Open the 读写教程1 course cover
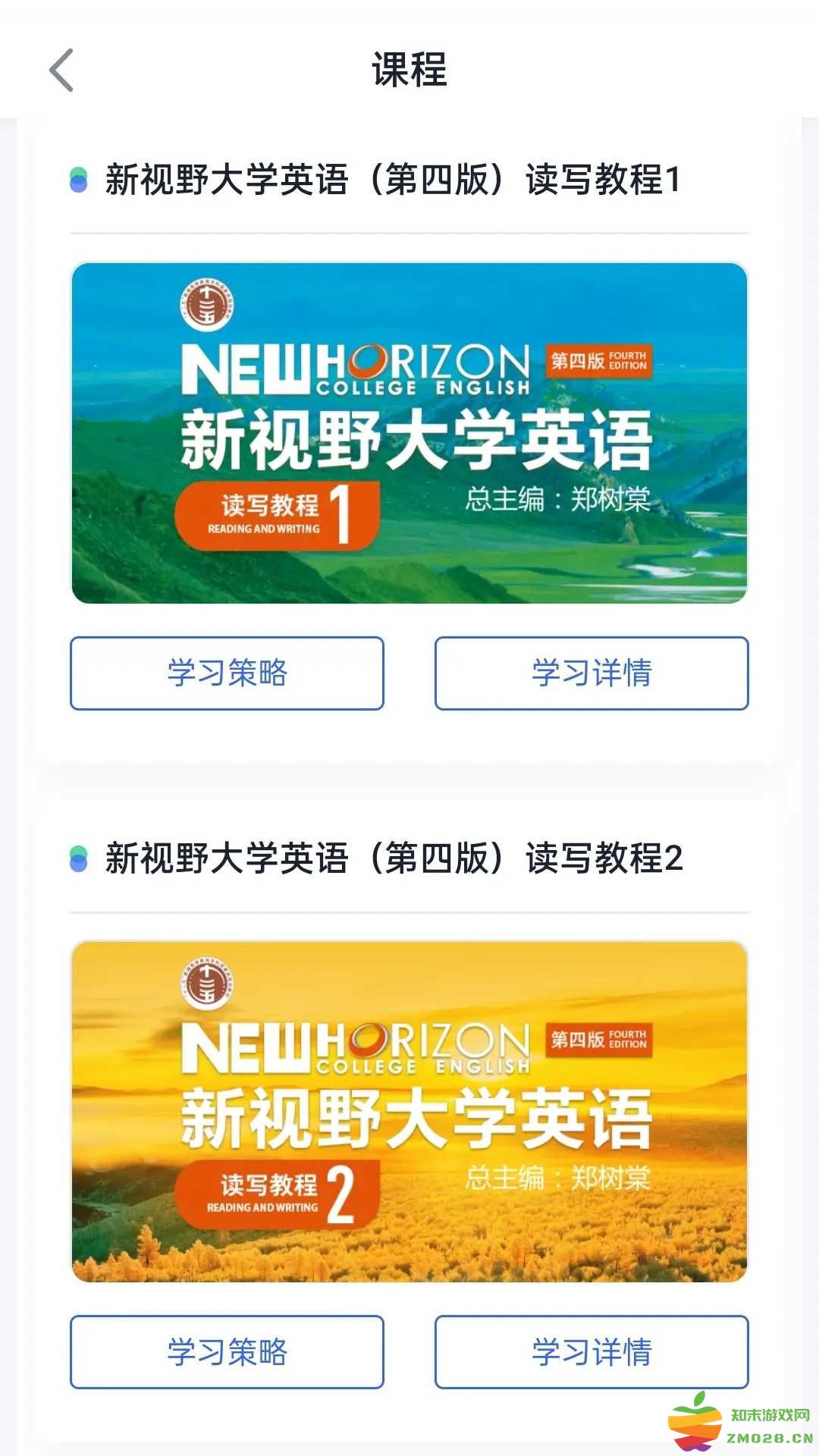This screenshot has height=1456, width=819. 409,433
